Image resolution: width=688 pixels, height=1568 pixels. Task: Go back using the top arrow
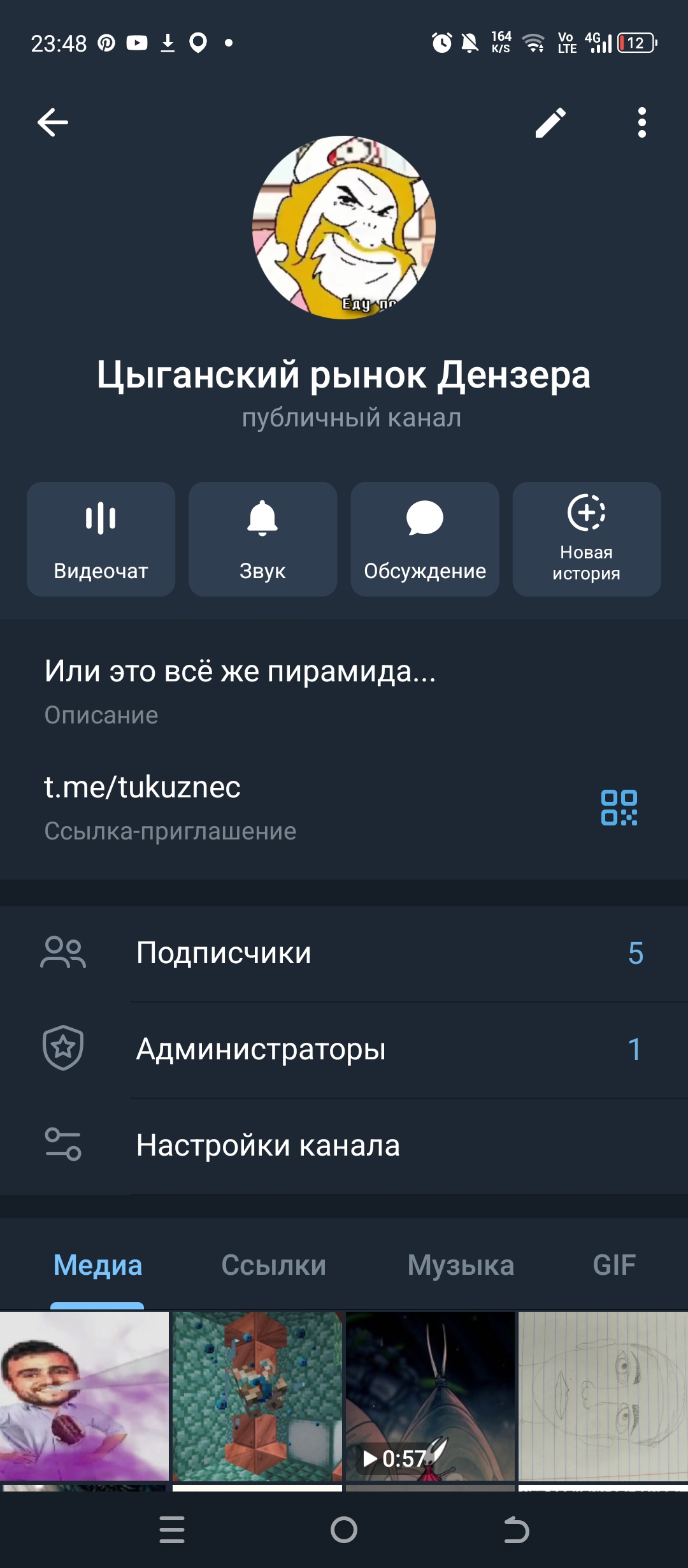(53, 122)
